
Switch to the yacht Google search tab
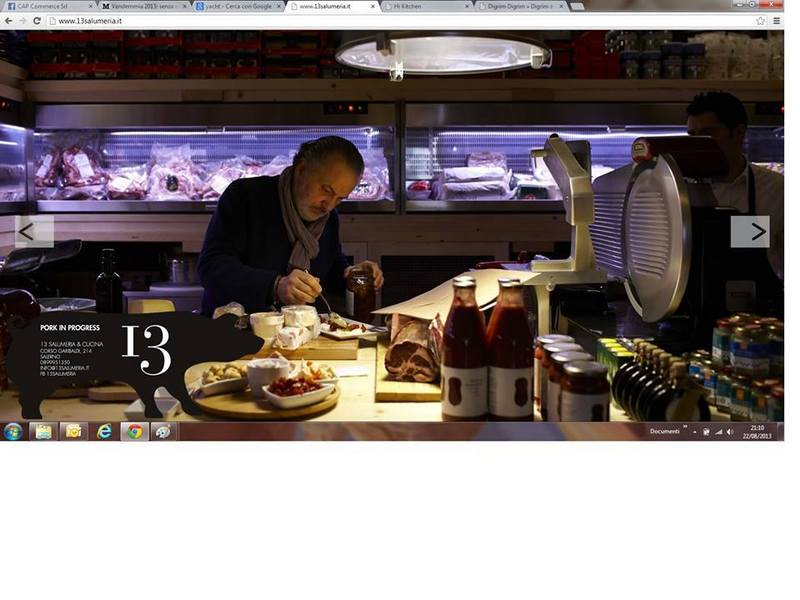237,6
